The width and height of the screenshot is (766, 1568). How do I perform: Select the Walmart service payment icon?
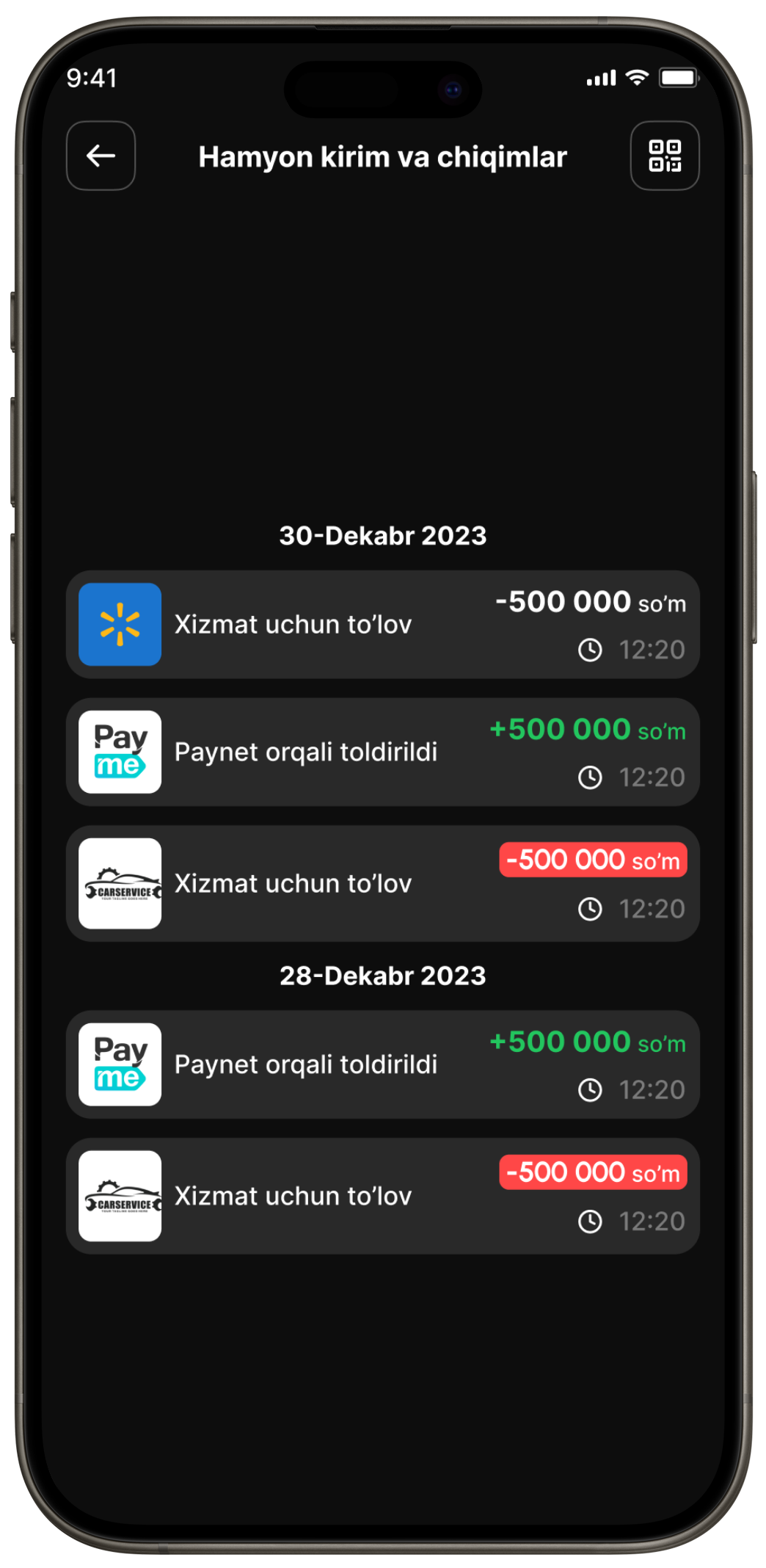click(120, 625)
